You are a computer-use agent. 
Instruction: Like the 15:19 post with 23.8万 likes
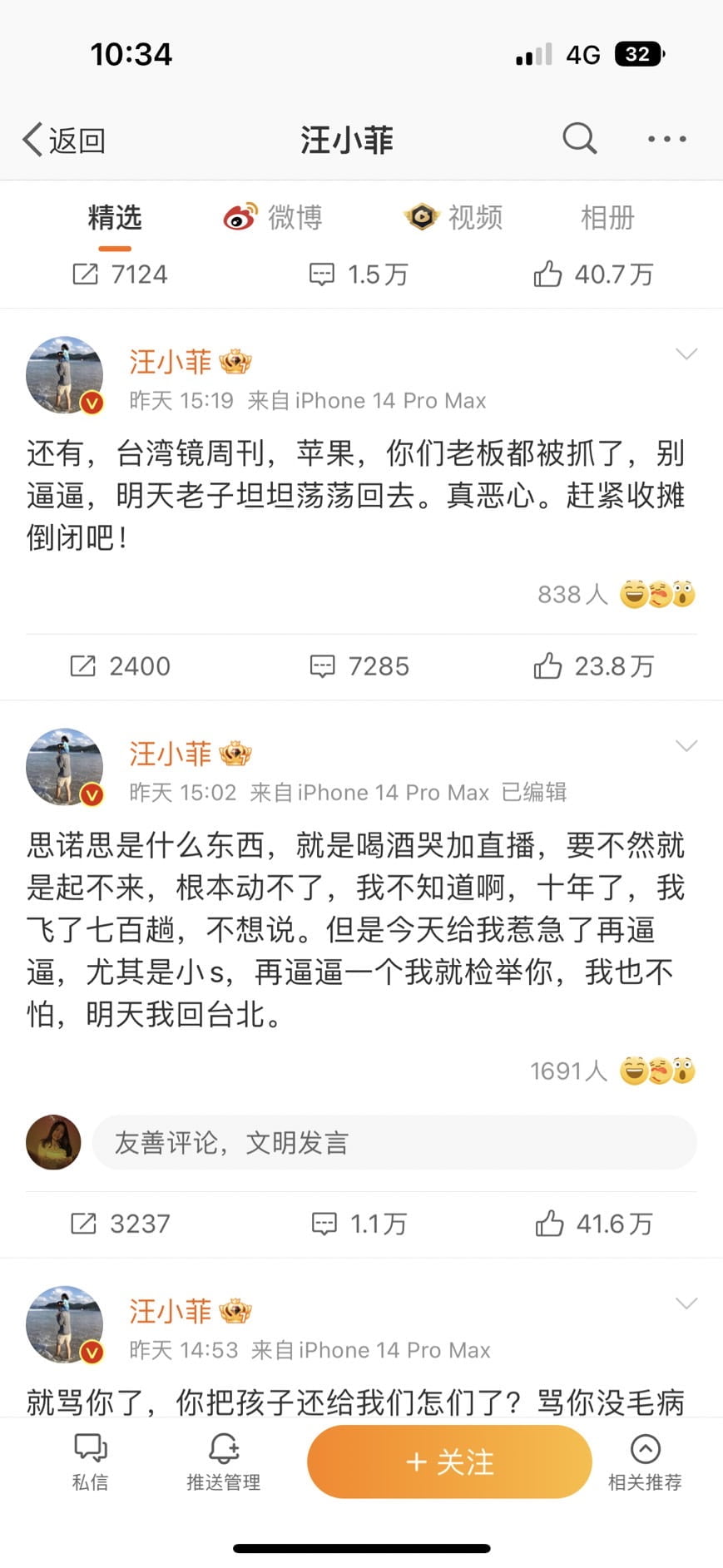pyautogui.click(x=593, y=666)
